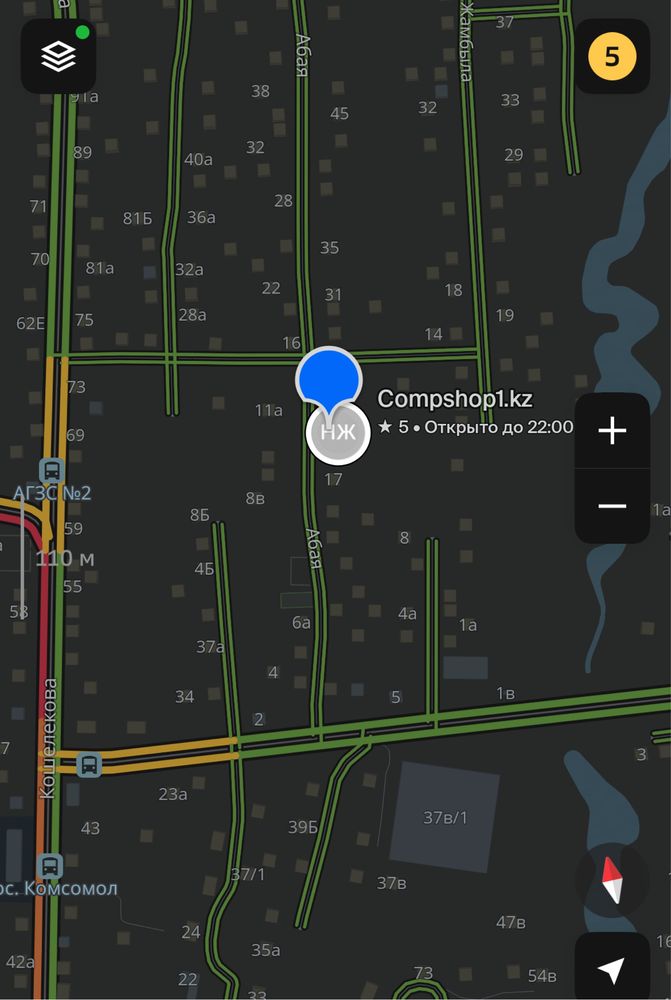Image resolution: width=671 pixels, height=1000 pixels.
Task: Tap the traffic level 5 indicator
Action: pyautogui.click(x=611, y=56)
